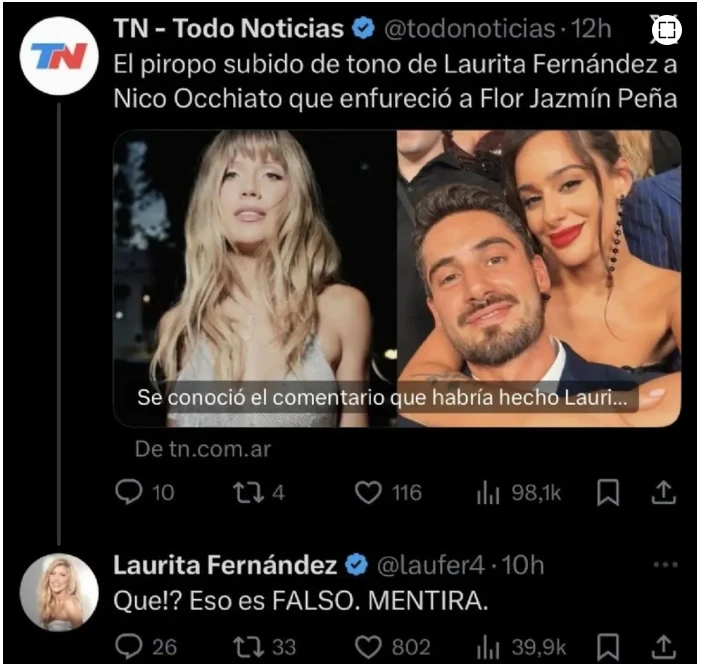The height and width of the screenshot is (669, 715).
Task: View analytics of Laurita Fernández's reply
Action: pos(486,647)
